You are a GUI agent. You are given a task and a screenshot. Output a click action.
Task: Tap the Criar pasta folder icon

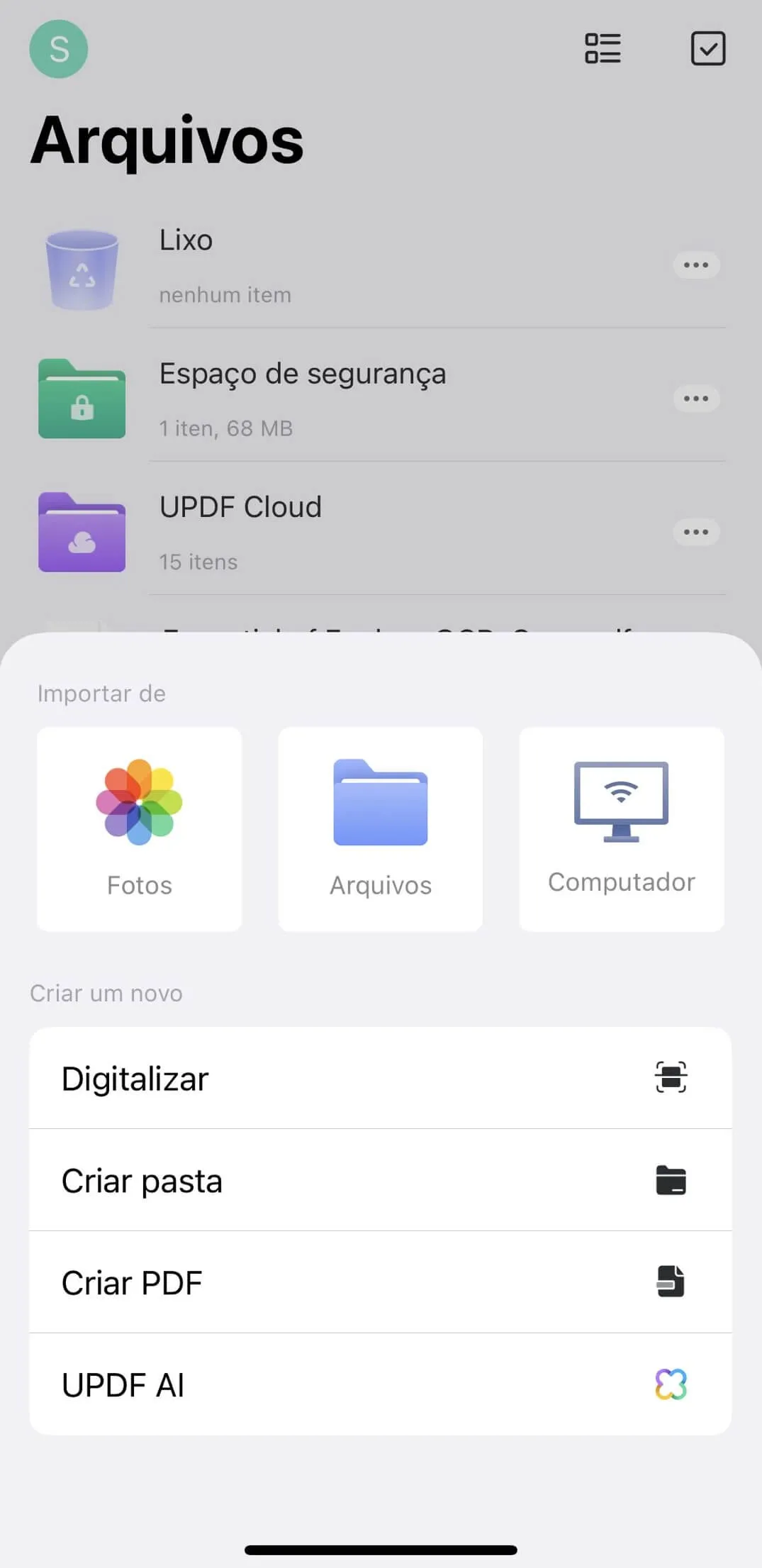pos(671,1179)
